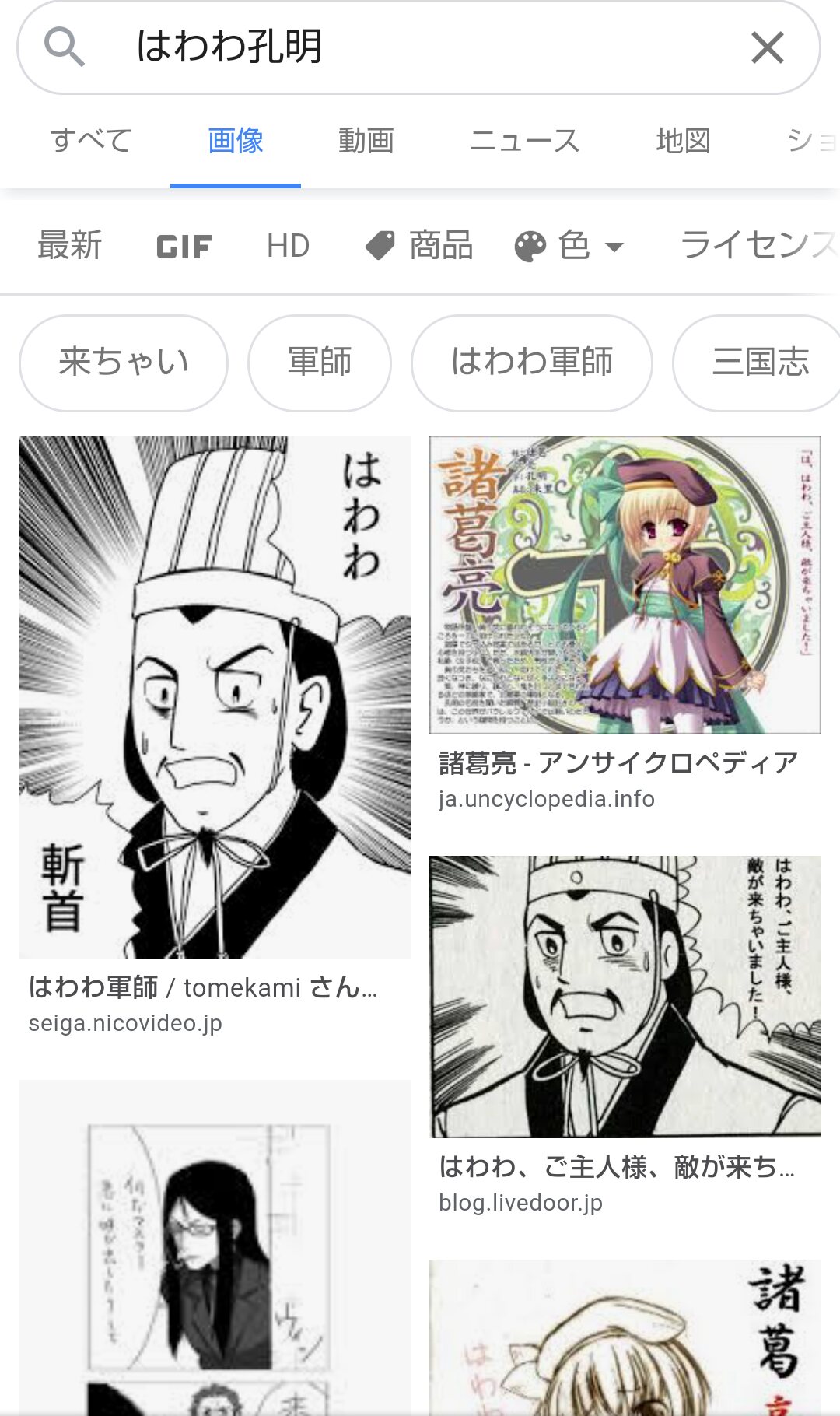
Task: Select the 軍師 suggestion chip
Action: 320,363
